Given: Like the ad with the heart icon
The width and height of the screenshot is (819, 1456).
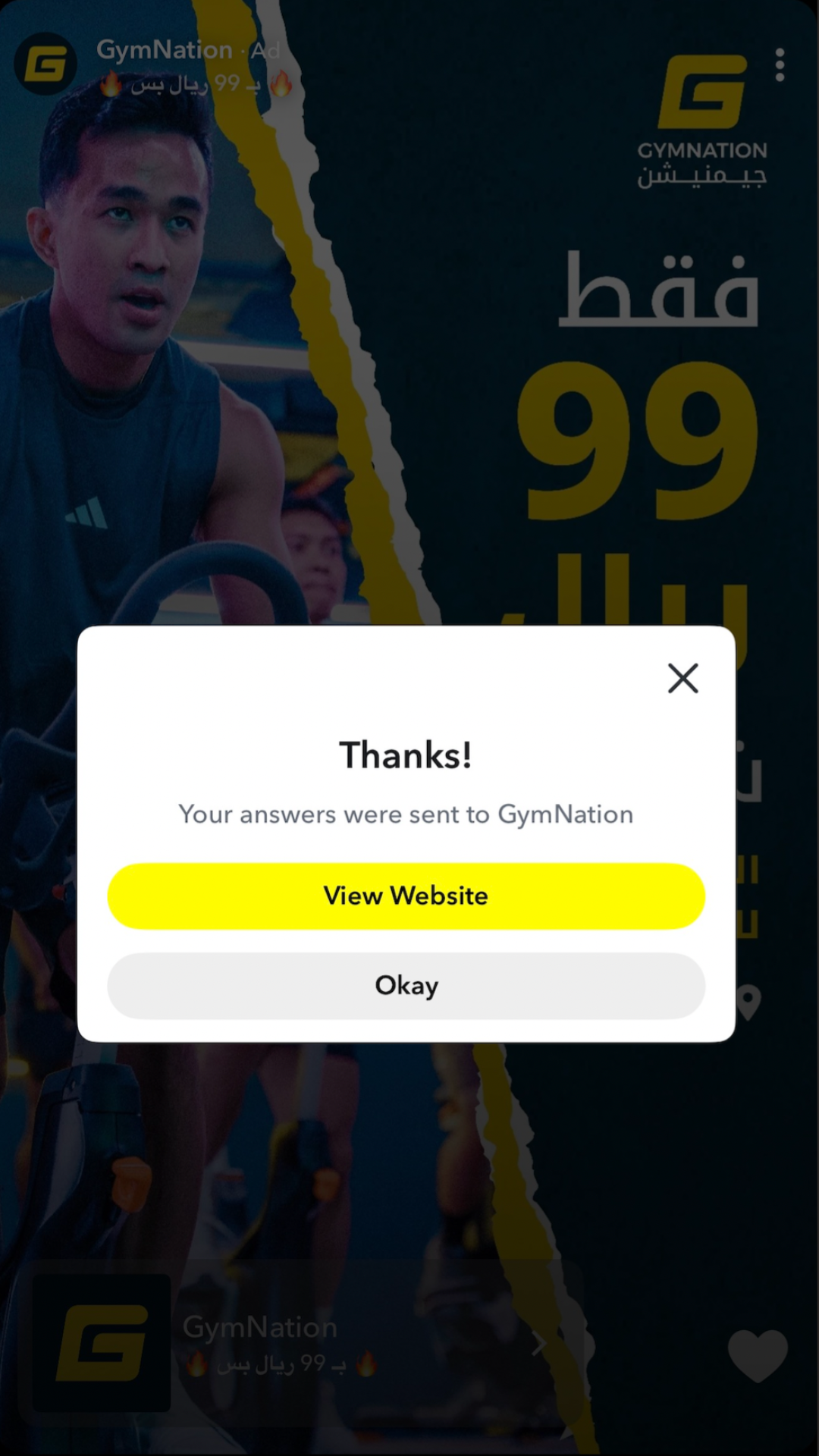Looking at the screenshot, I should 757,1354.
